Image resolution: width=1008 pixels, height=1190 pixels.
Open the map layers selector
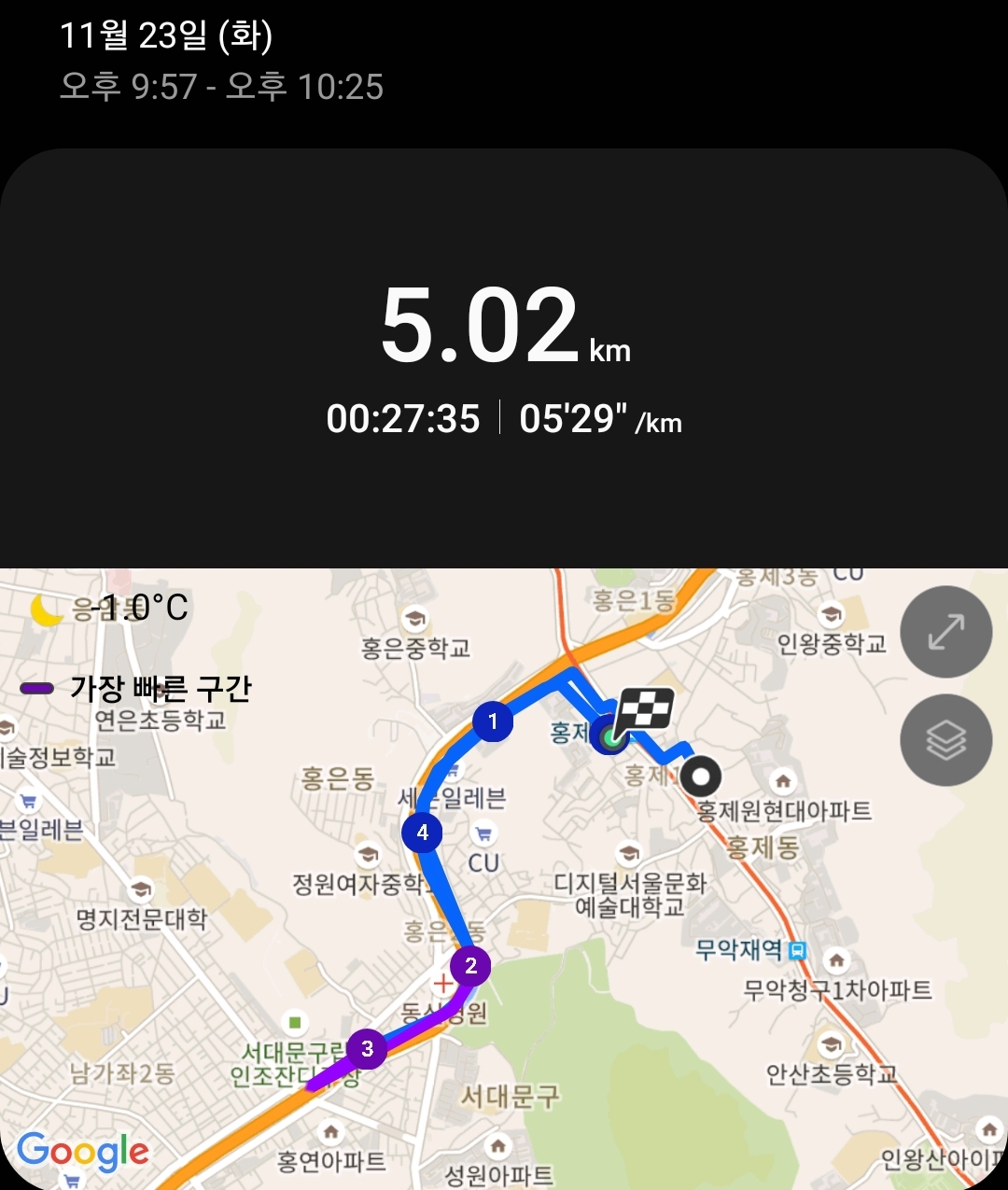pyautogui.click(x=945, y=740)
